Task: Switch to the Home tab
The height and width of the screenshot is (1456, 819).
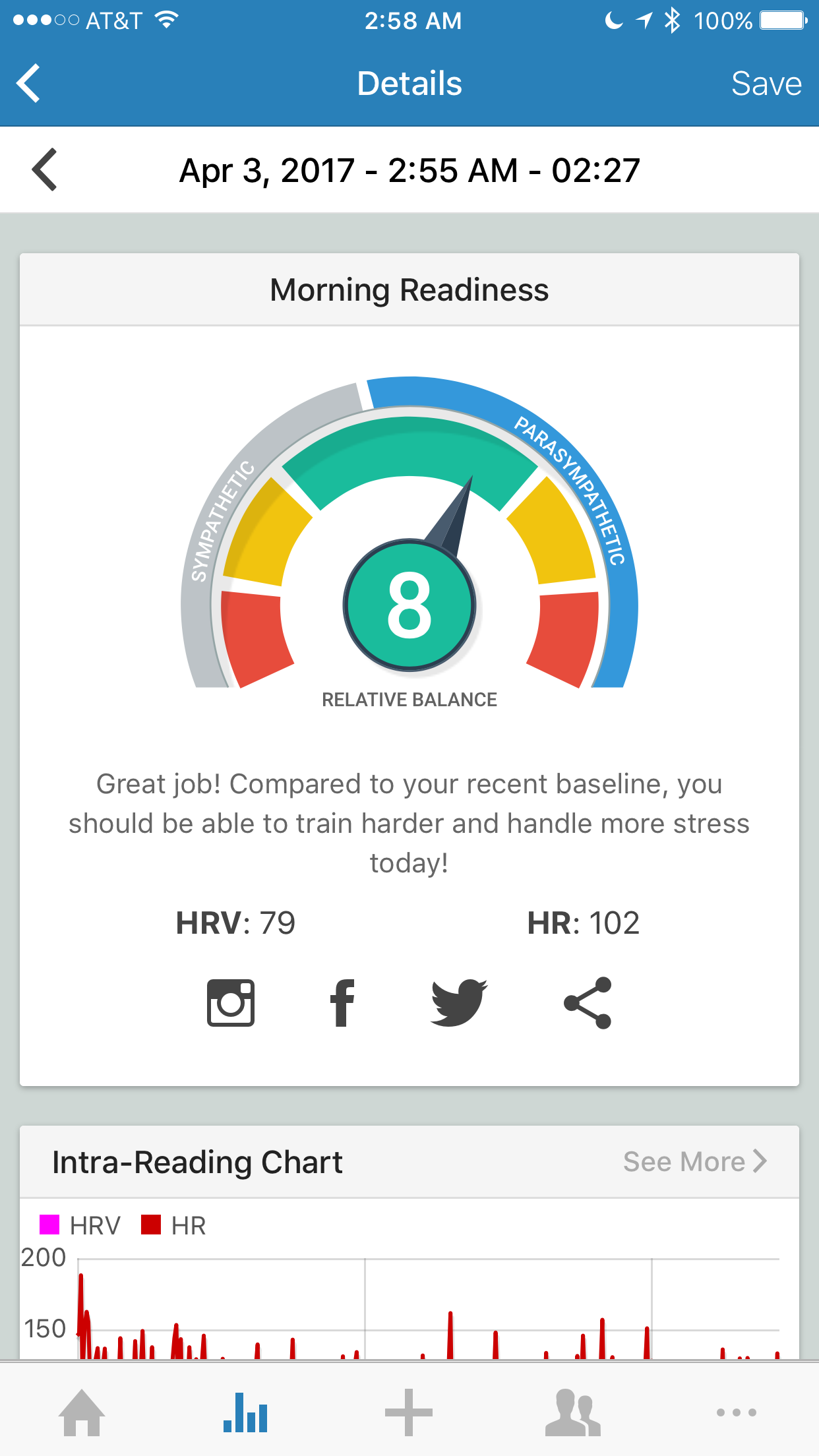Action: pyautogui.click(x=82, y=1412)
